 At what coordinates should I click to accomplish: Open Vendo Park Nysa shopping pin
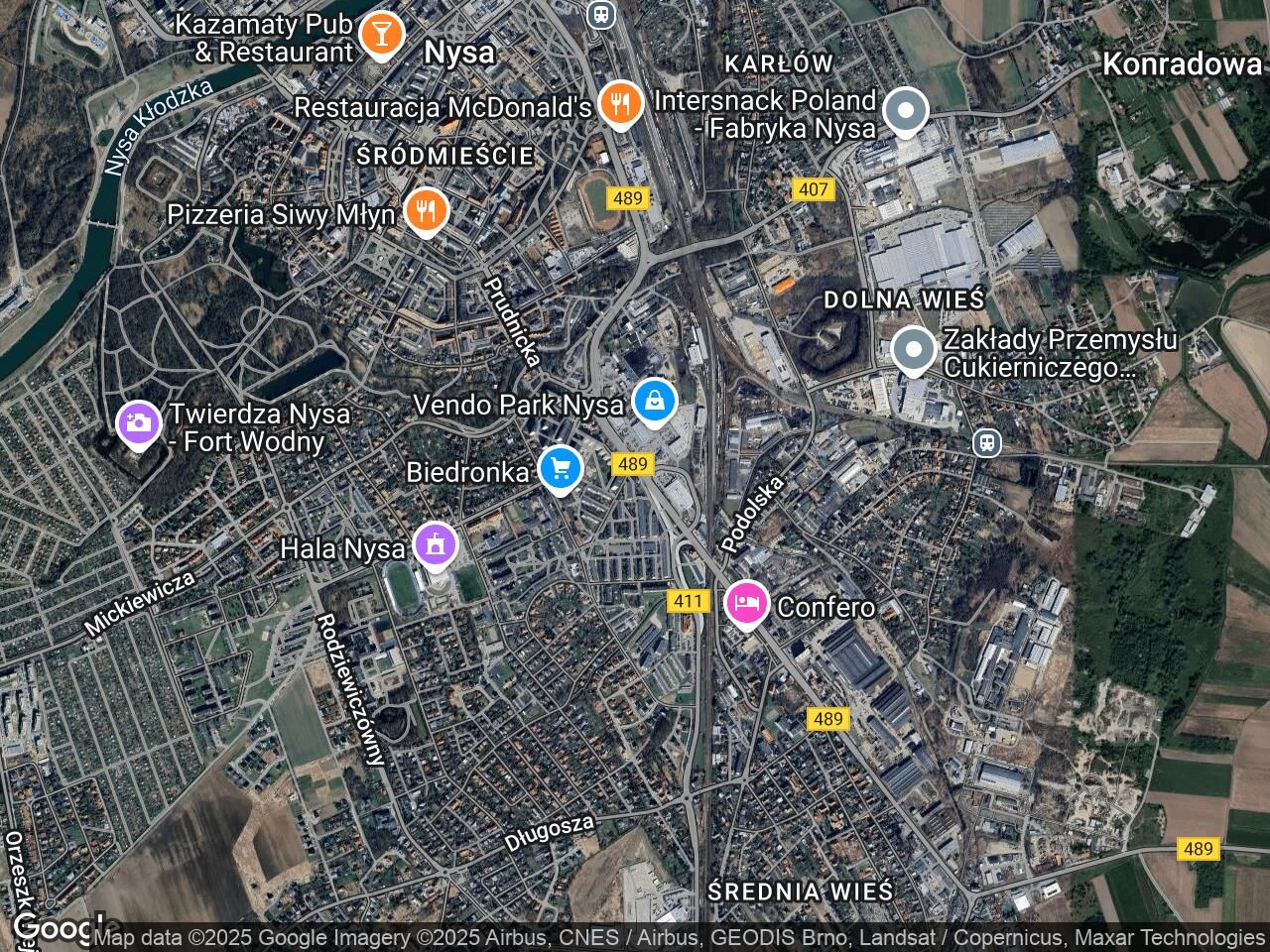point(655,402)
